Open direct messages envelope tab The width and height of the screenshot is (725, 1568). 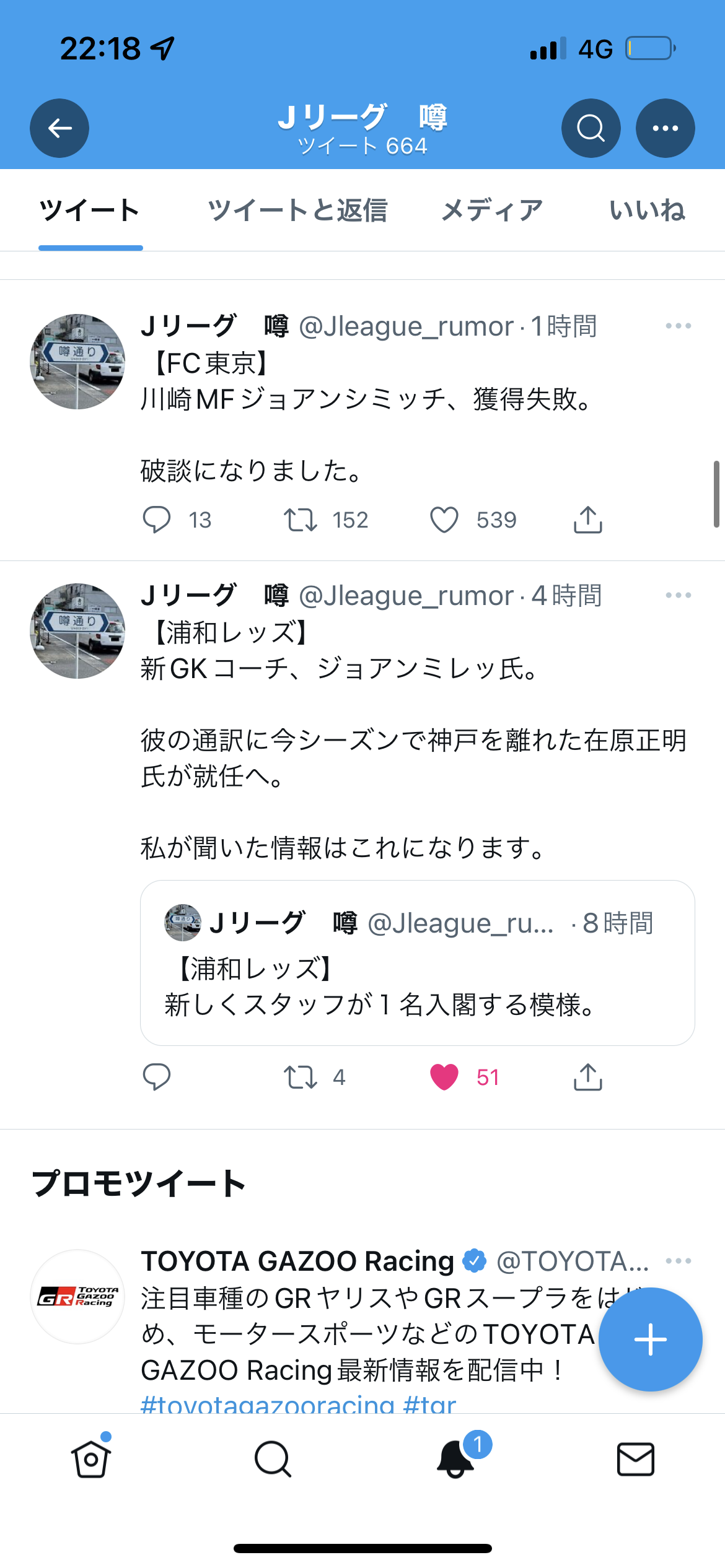point(635,1459)
